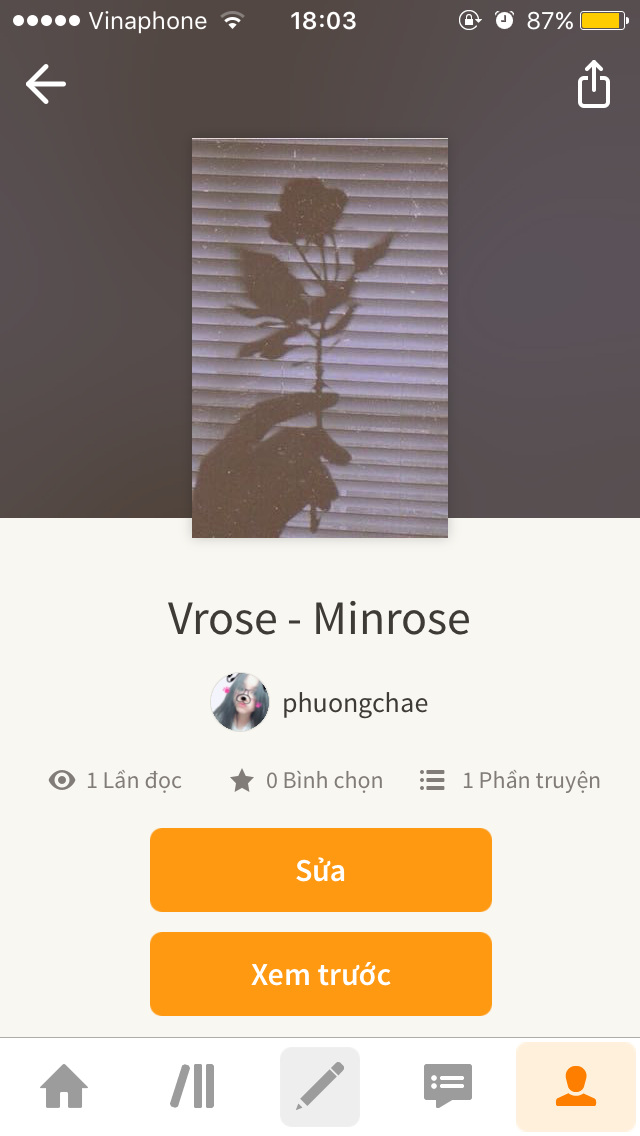Switch to the Write pencil tab

coord(320,1086)
